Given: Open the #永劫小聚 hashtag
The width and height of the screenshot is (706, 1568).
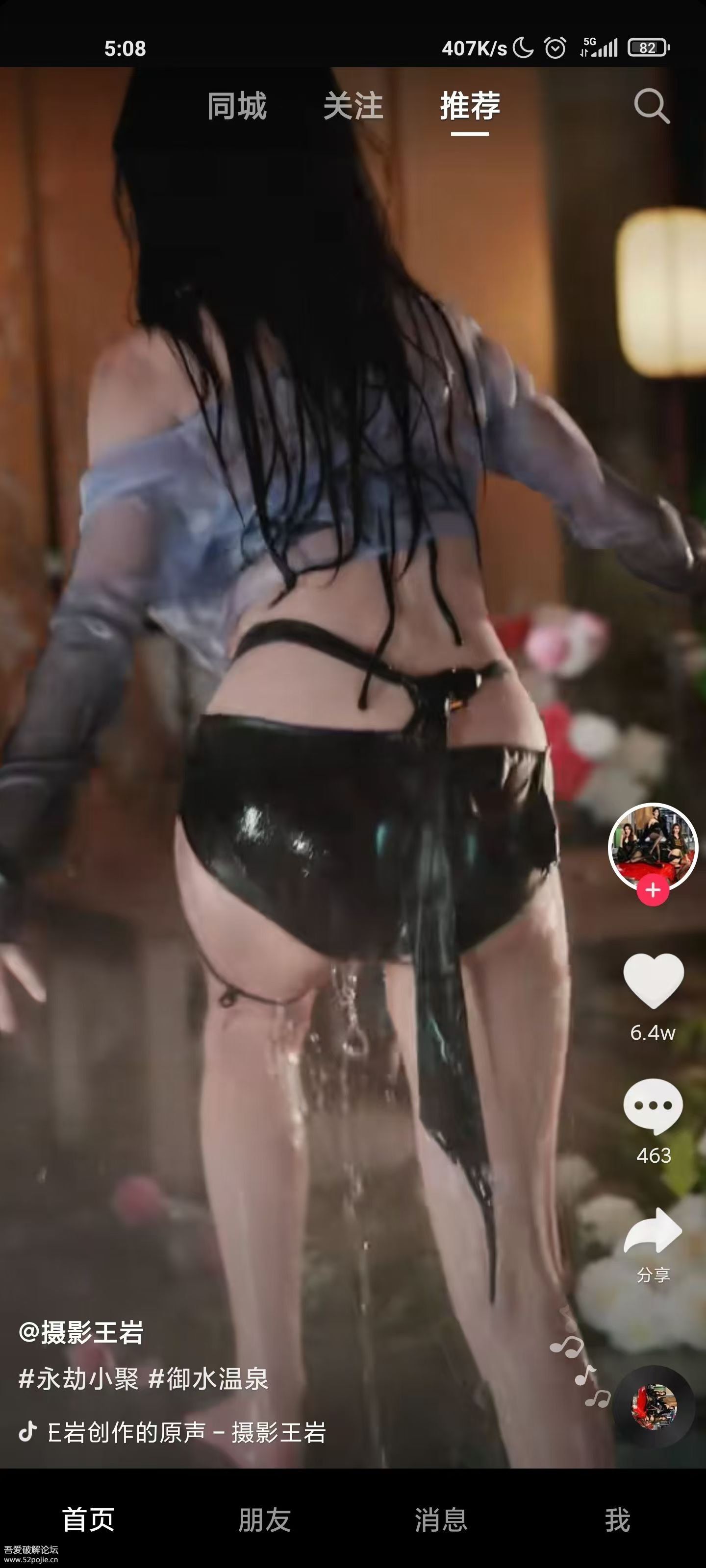Looking at the screenshot, I should click(79, 1379).
